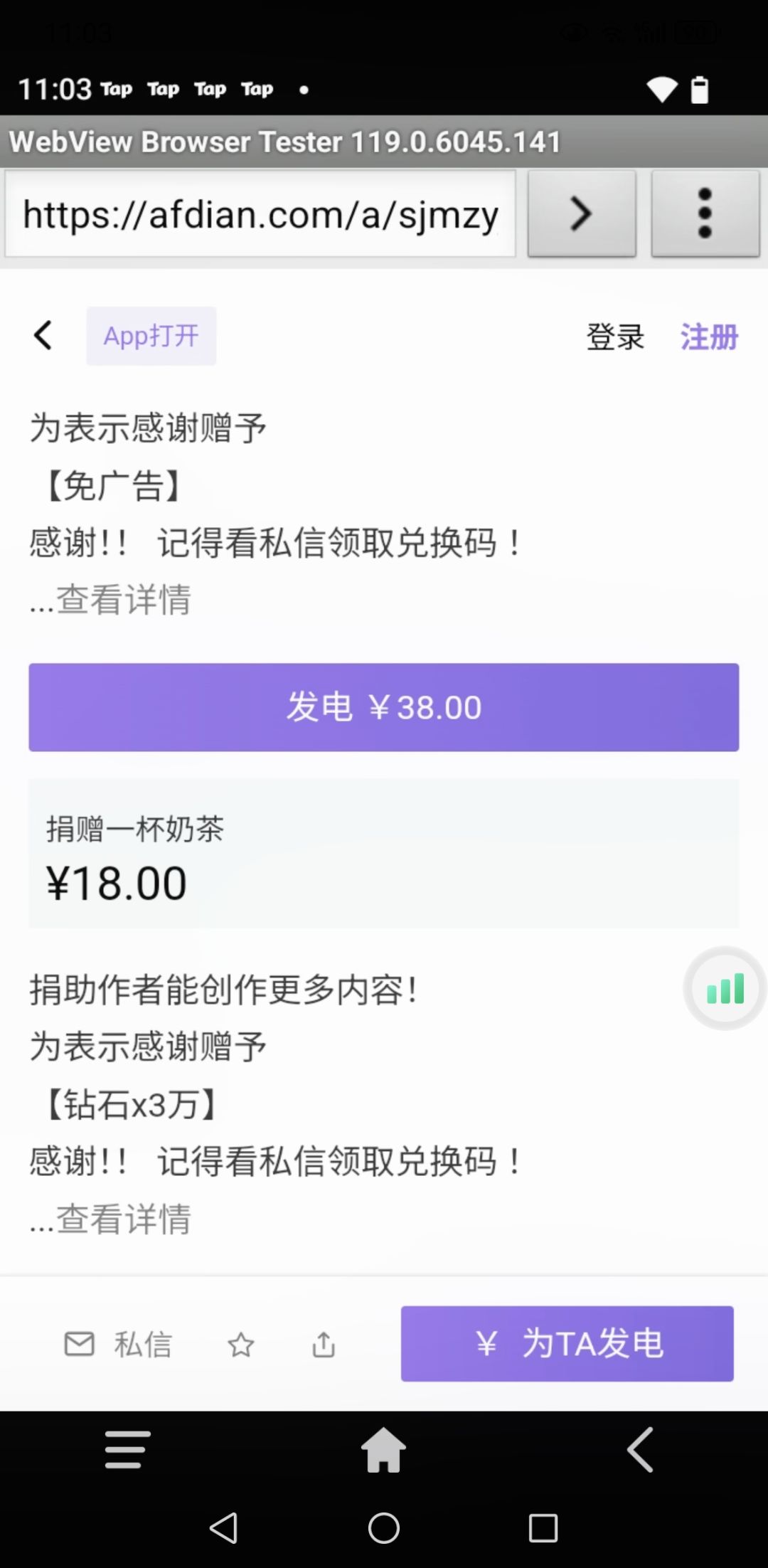Send a 私信 private message
Screen dimensions: 768x1568
(x=119, y=1345)
